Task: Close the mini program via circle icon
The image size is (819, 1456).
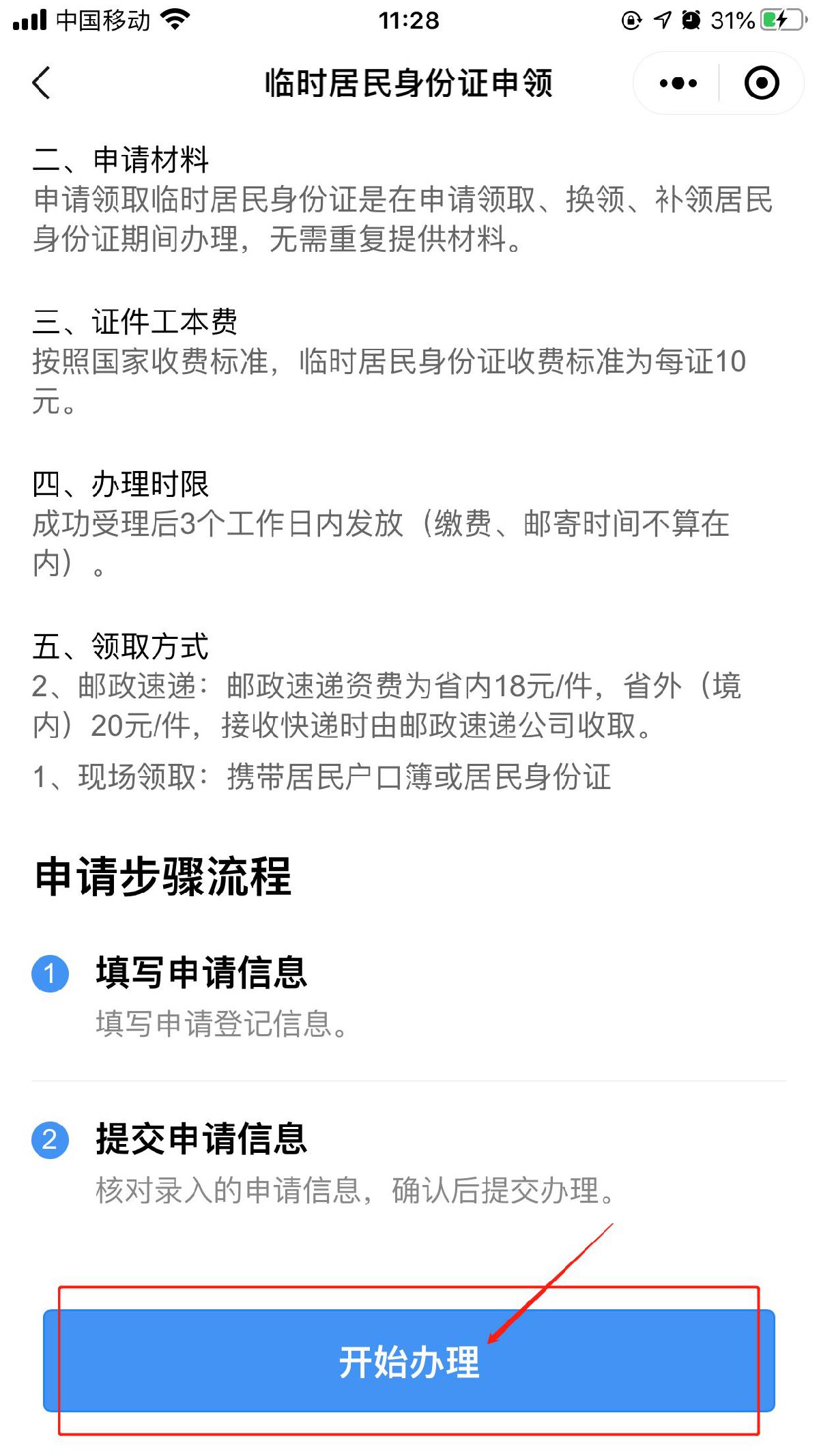Action: tap(761, 83)
